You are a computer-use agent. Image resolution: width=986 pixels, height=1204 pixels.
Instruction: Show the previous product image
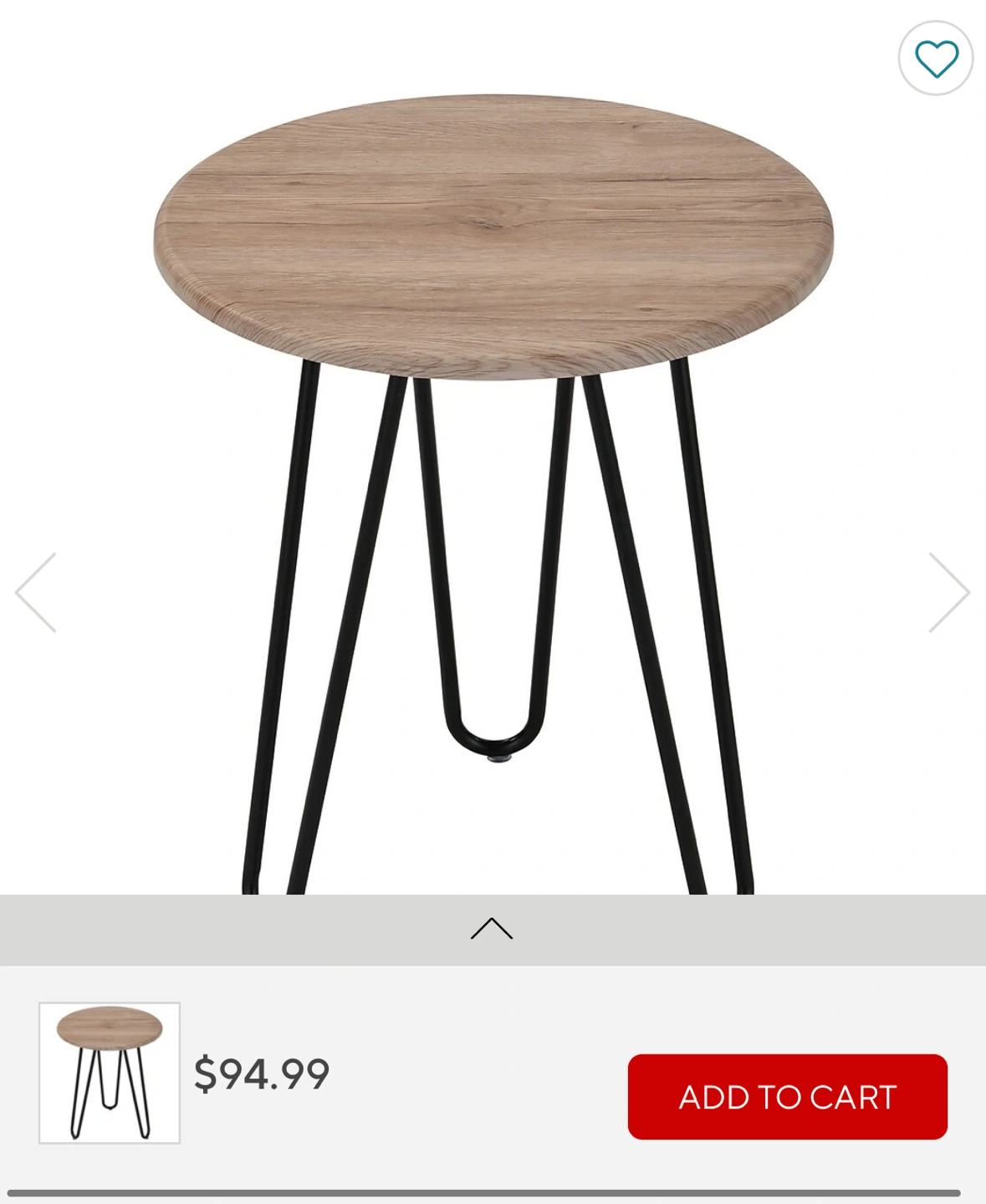point(36,592)
